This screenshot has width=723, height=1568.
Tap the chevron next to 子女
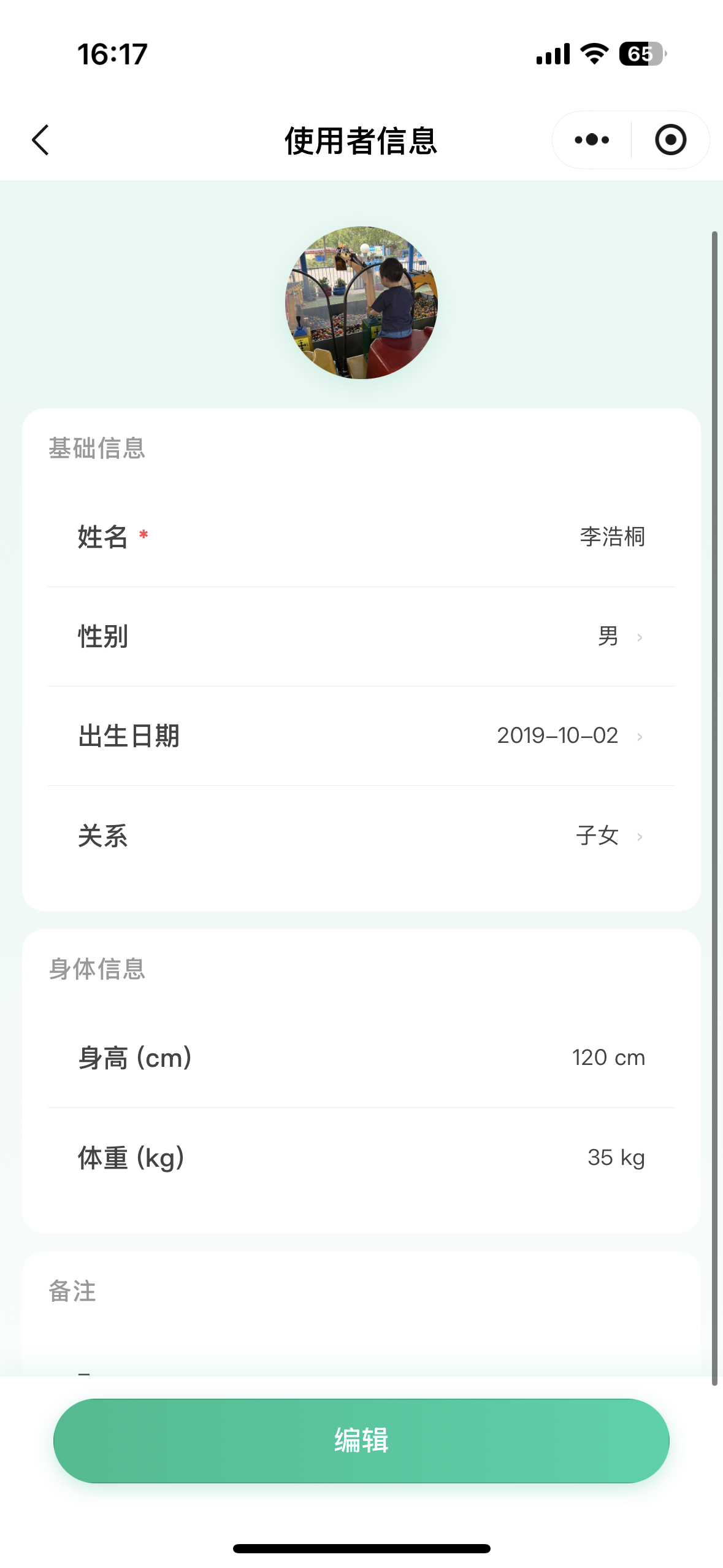click(641, 836)
